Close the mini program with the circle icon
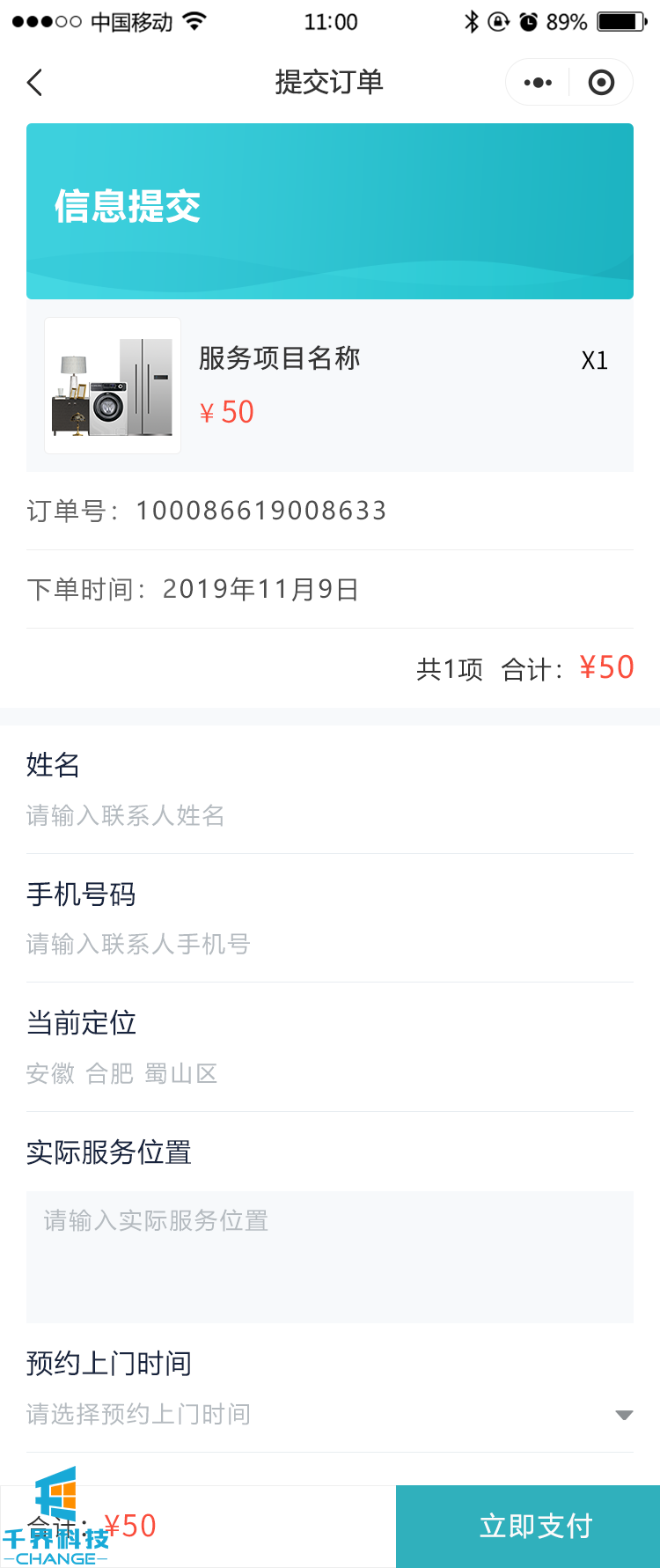 [601, 83]
